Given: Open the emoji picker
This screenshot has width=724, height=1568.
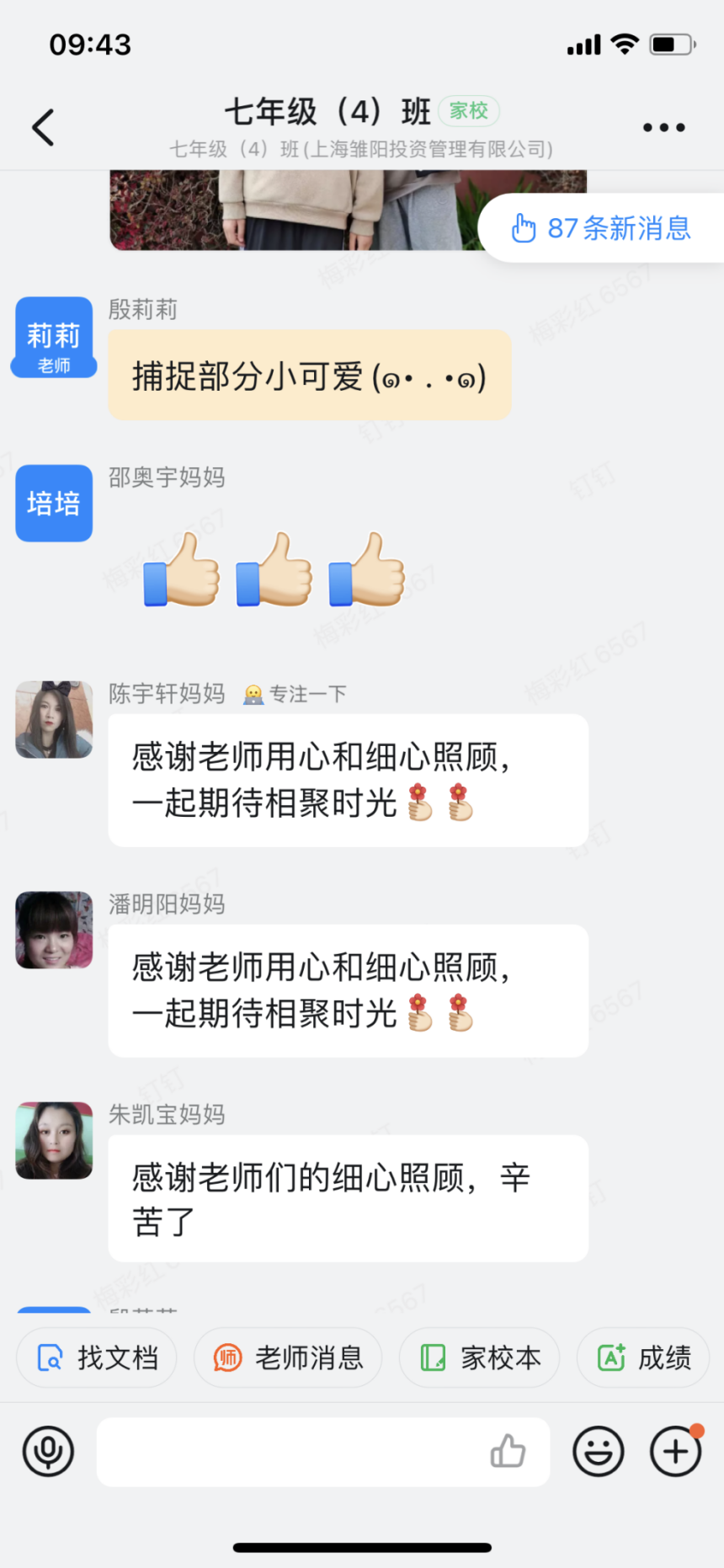Looking at the screenshot, I should tap(599, 1452).
